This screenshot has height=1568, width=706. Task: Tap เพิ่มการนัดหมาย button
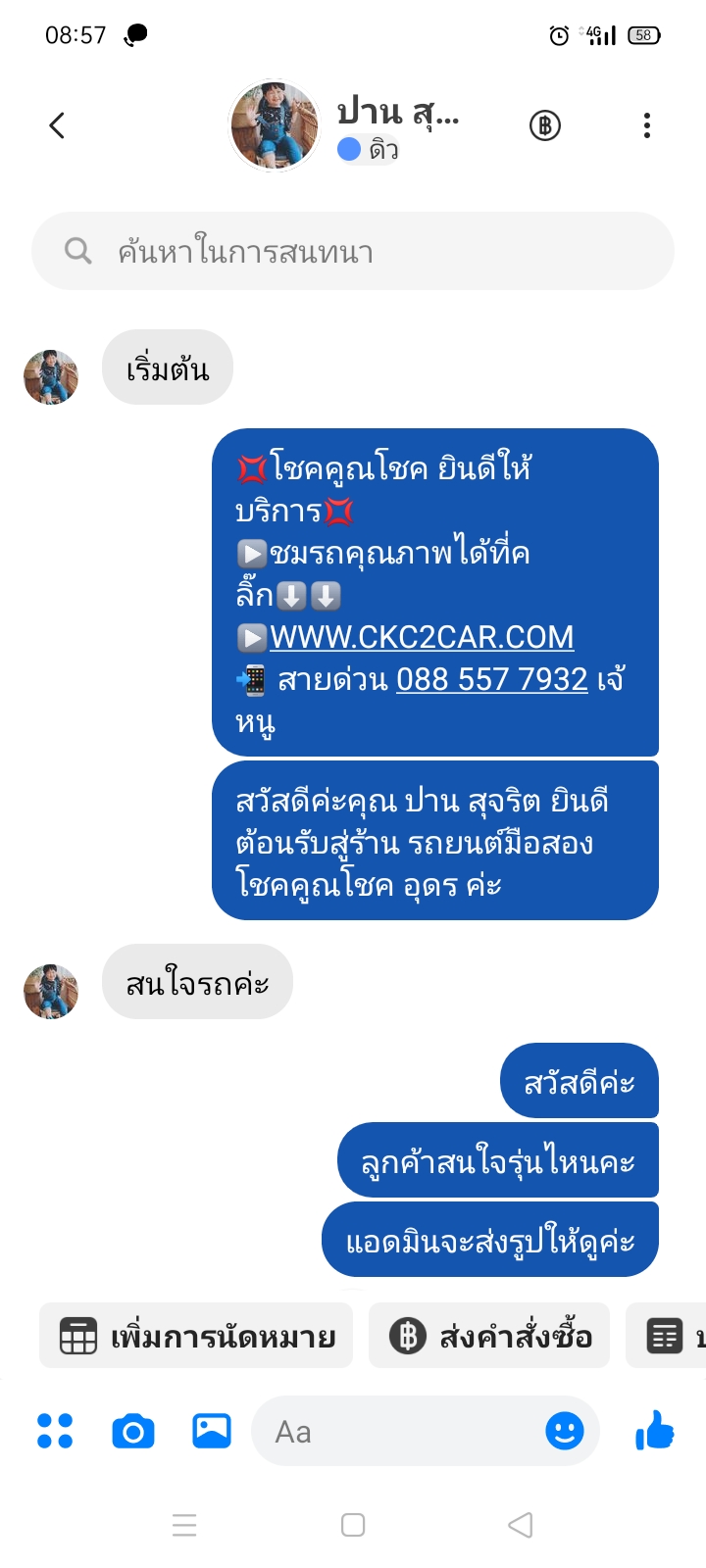pos(196,1336)
